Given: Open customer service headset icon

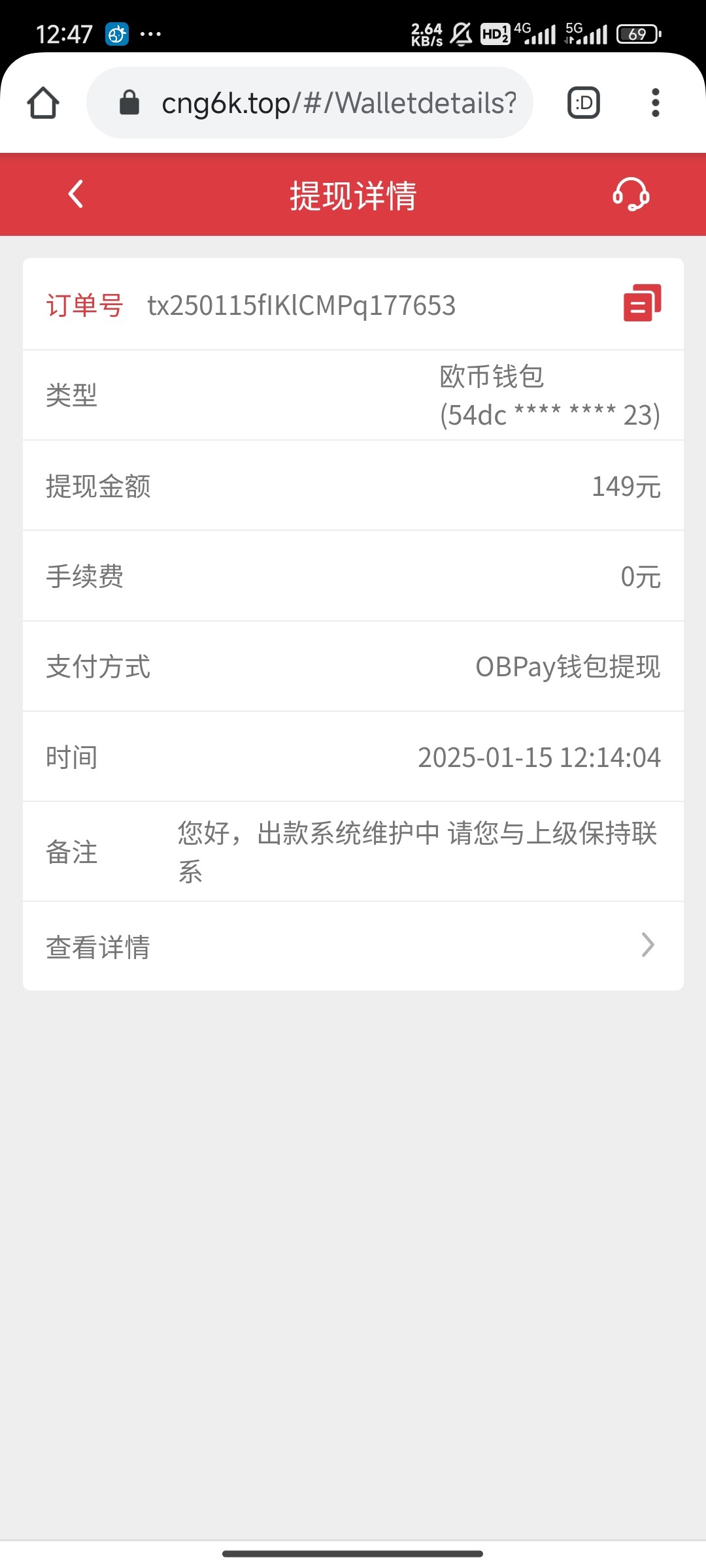Looking at the screenshot, I should (630, 195).
